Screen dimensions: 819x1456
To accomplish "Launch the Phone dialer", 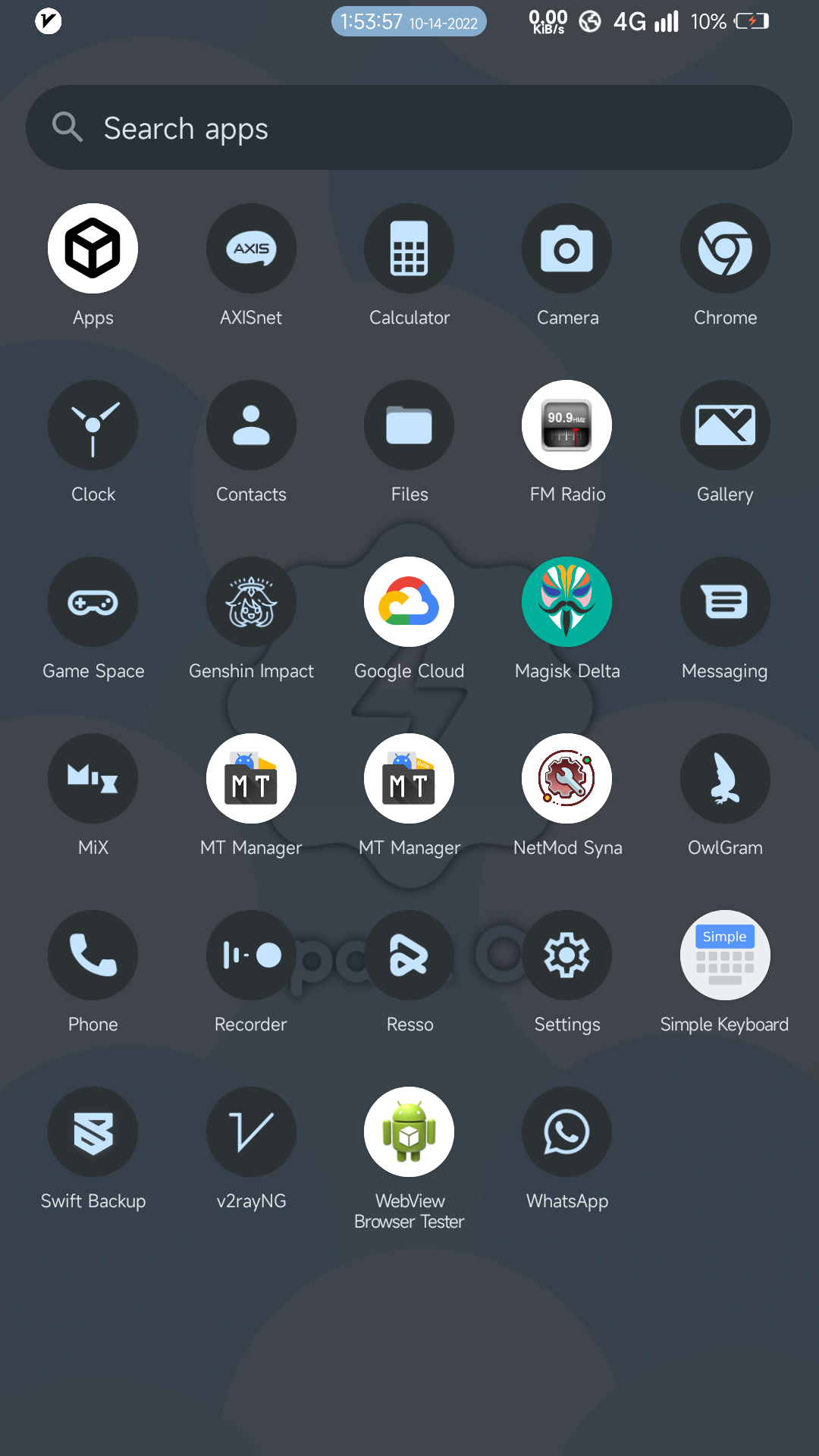I will (x=93, y=955).
